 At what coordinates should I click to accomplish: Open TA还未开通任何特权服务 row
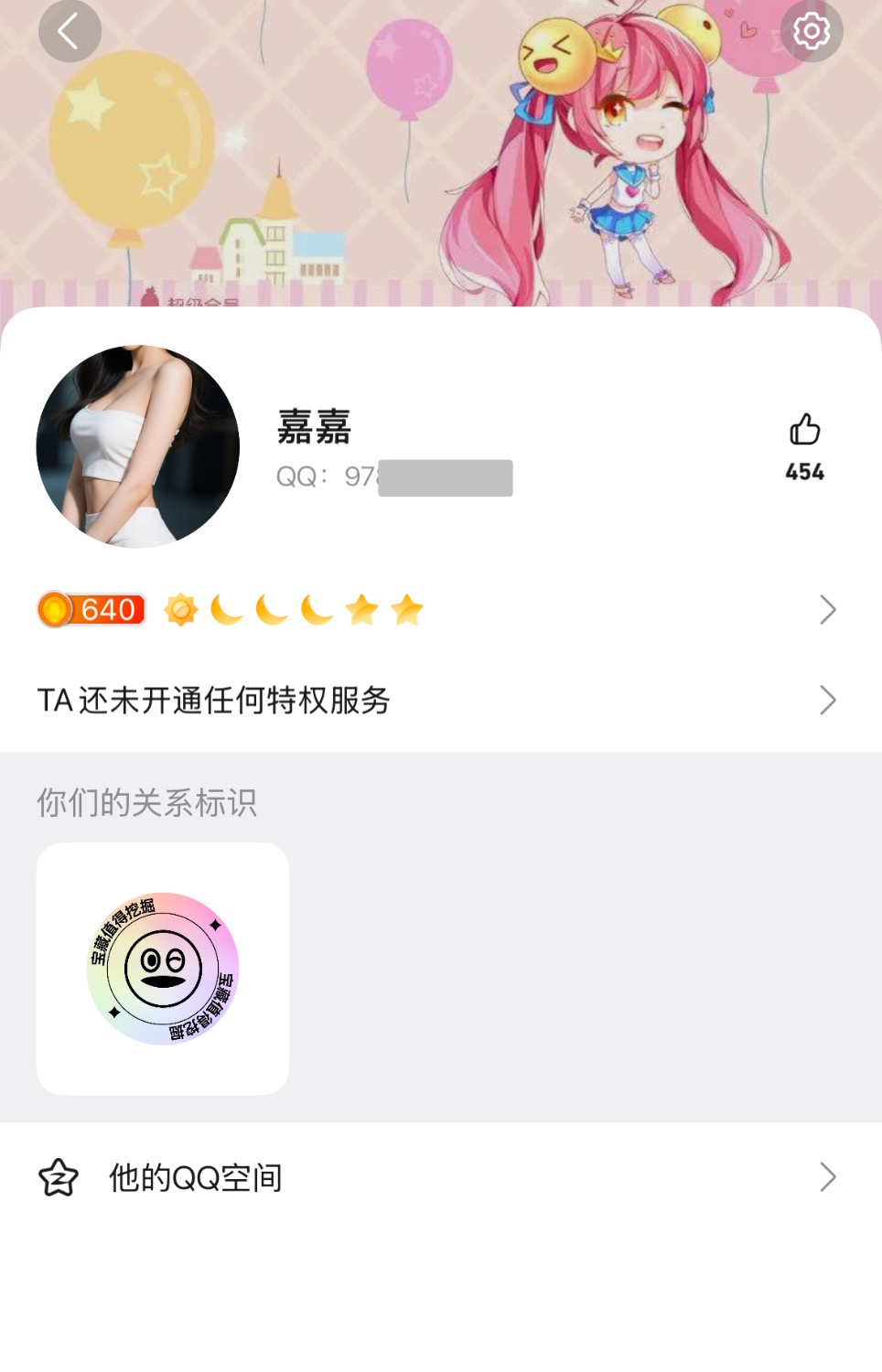[439, 701]
